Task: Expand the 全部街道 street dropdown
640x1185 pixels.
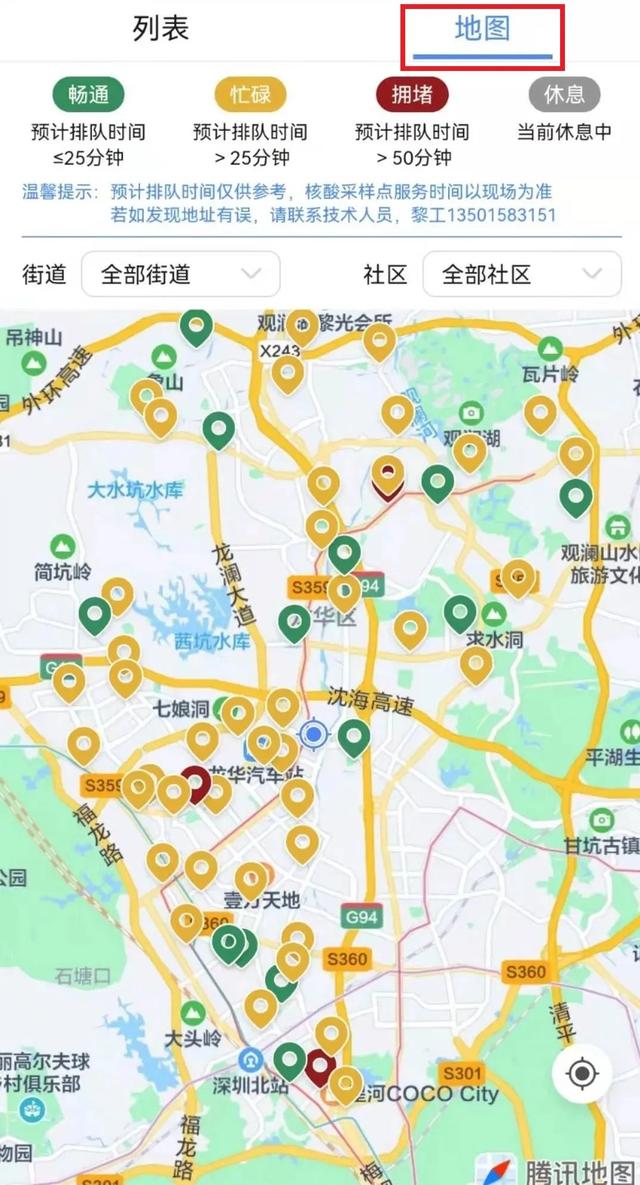Action: pyautogui.click(x=180, y=274)
